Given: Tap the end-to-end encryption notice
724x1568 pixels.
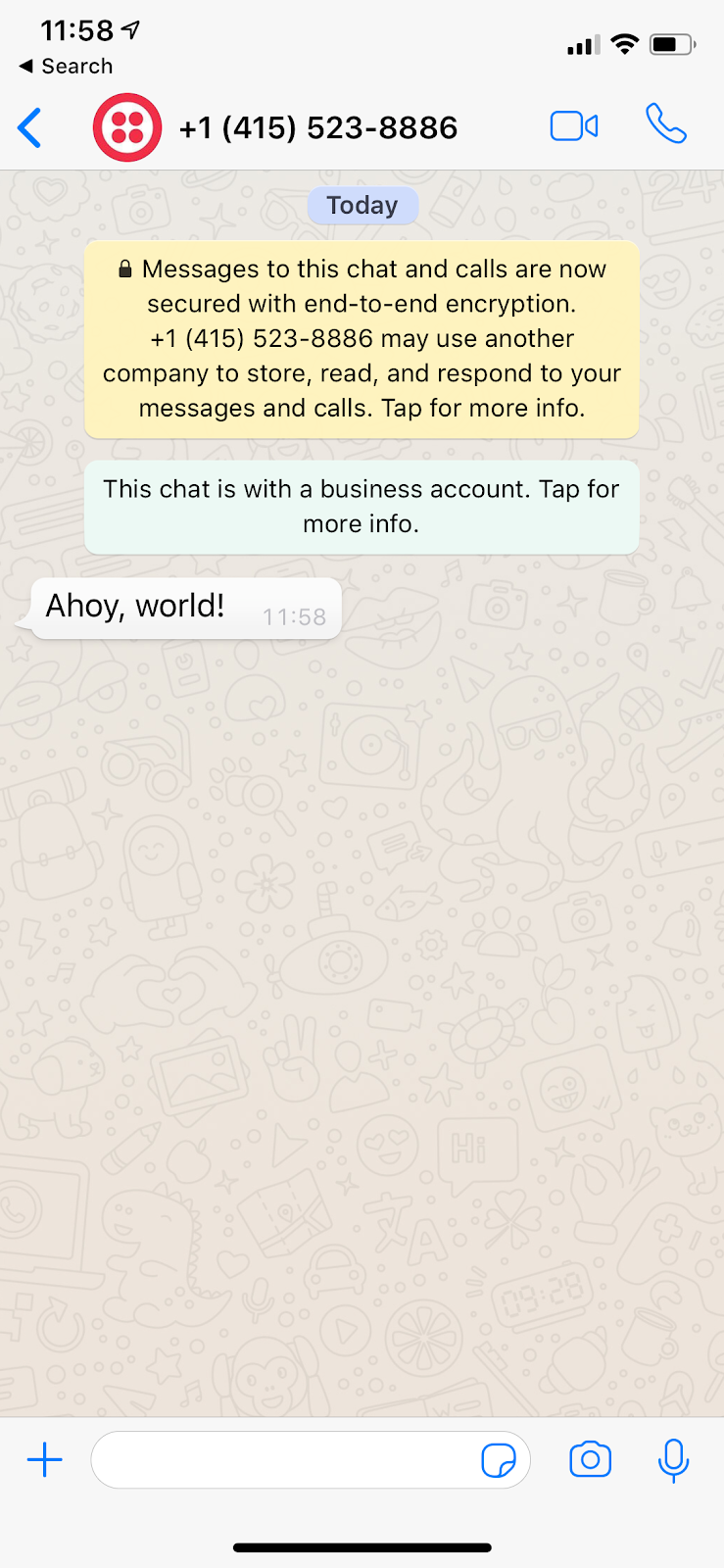Looking at the screenshot, I should [x=362, y=339].
